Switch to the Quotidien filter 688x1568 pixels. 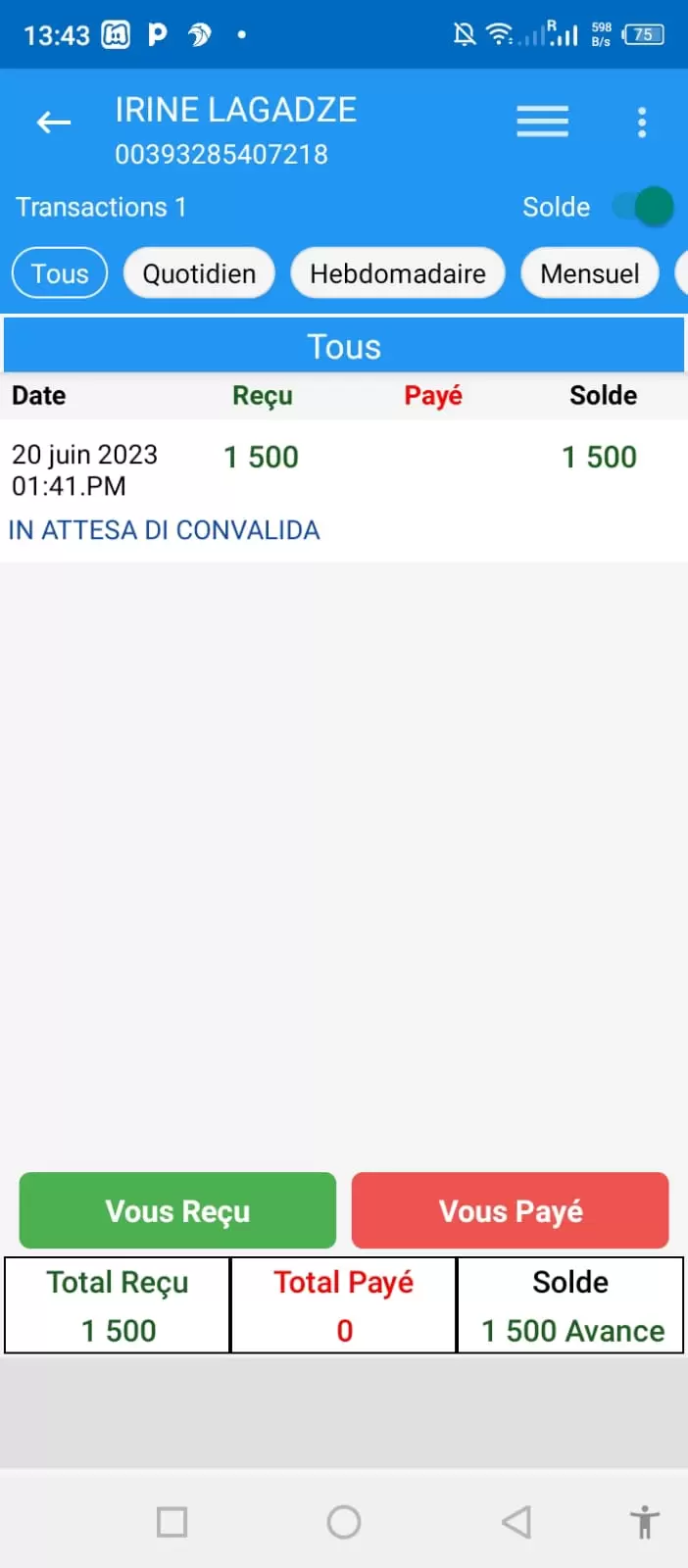coord(199,273)
